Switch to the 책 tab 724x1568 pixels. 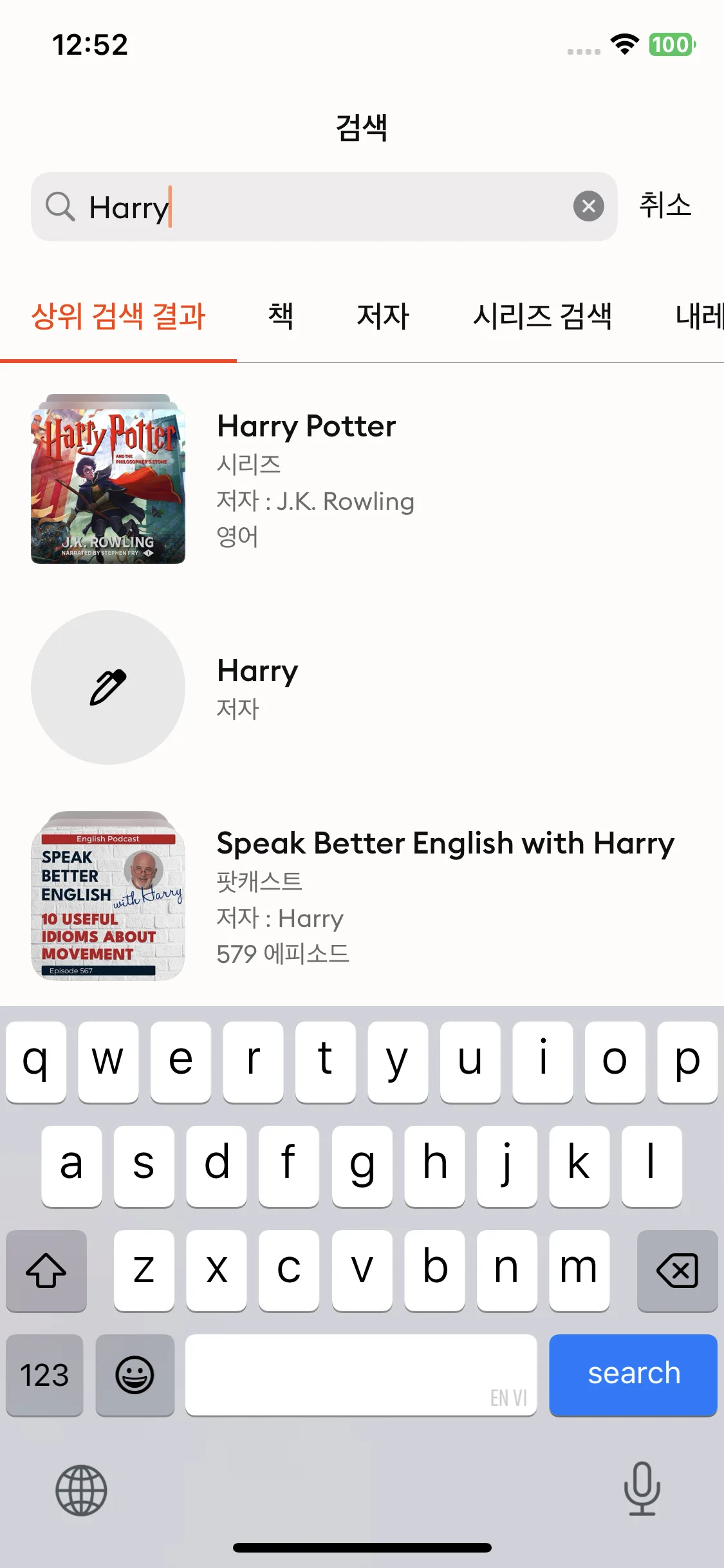pos(281,317)
